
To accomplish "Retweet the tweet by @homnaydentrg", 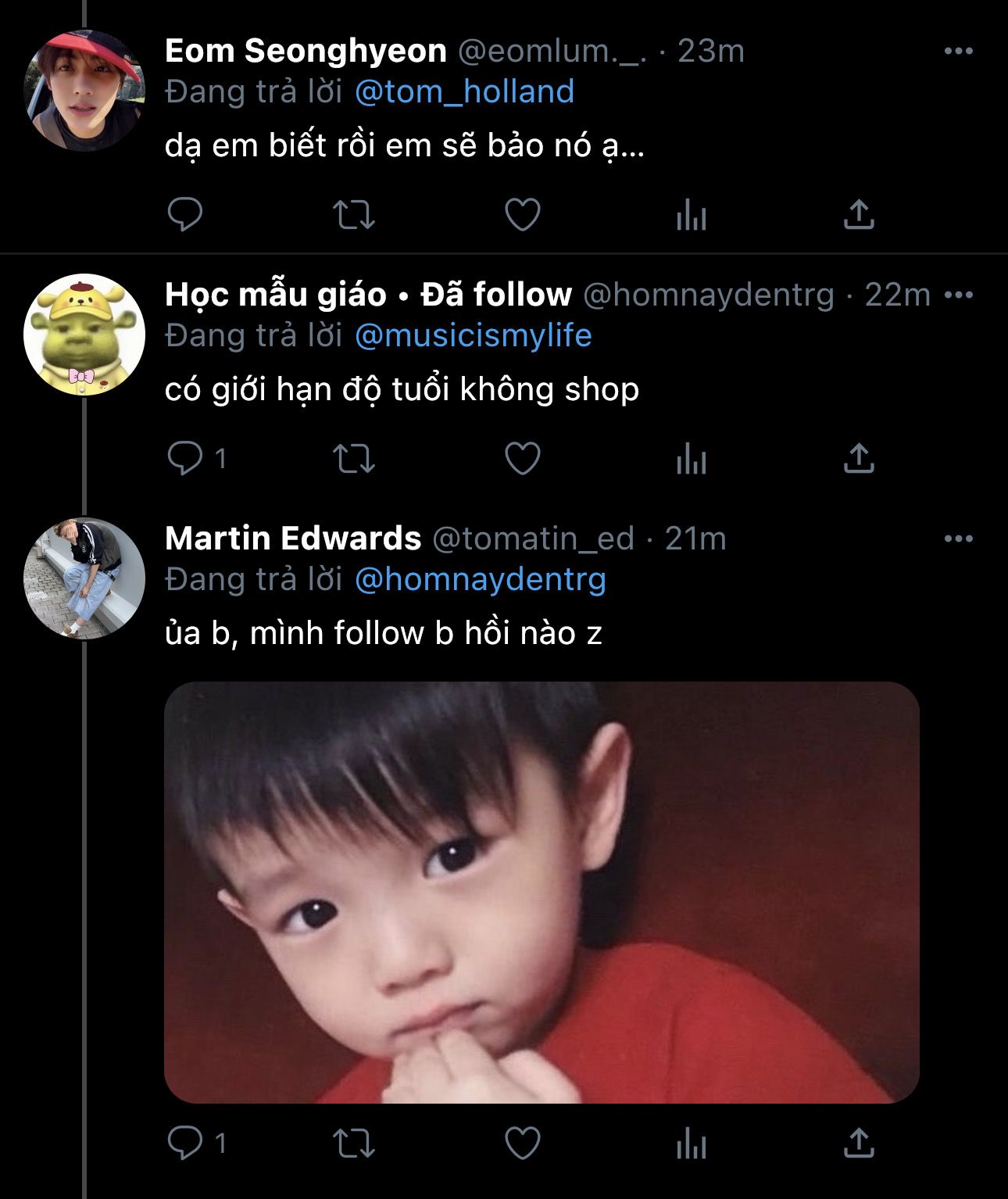I will 354,458.
